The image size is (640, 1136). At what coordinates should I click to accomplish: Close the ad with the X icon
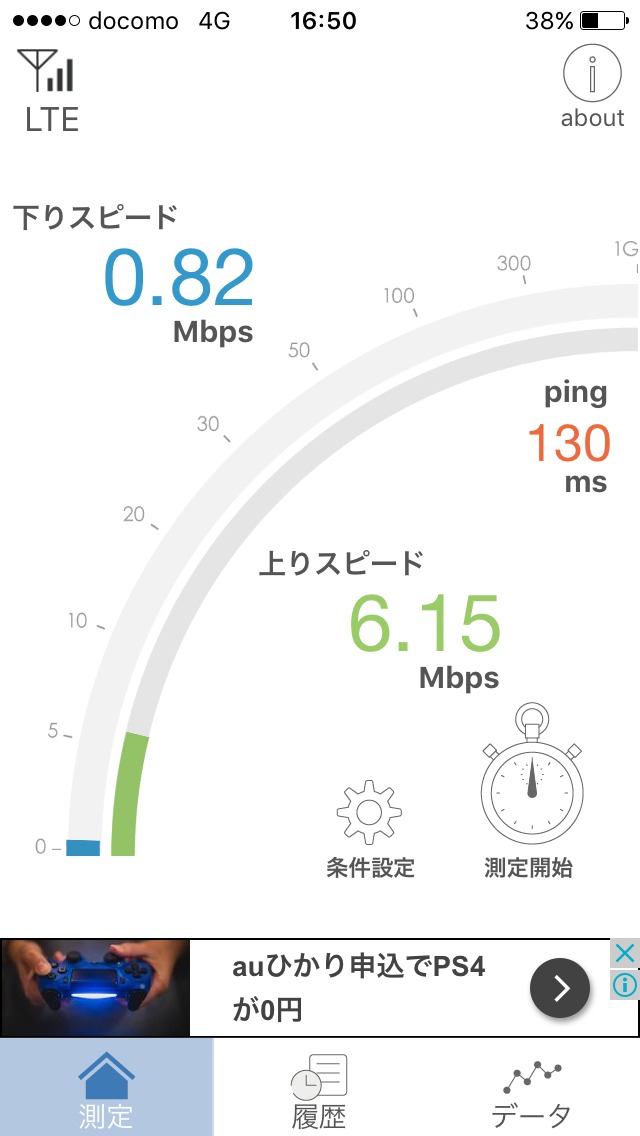625,954
